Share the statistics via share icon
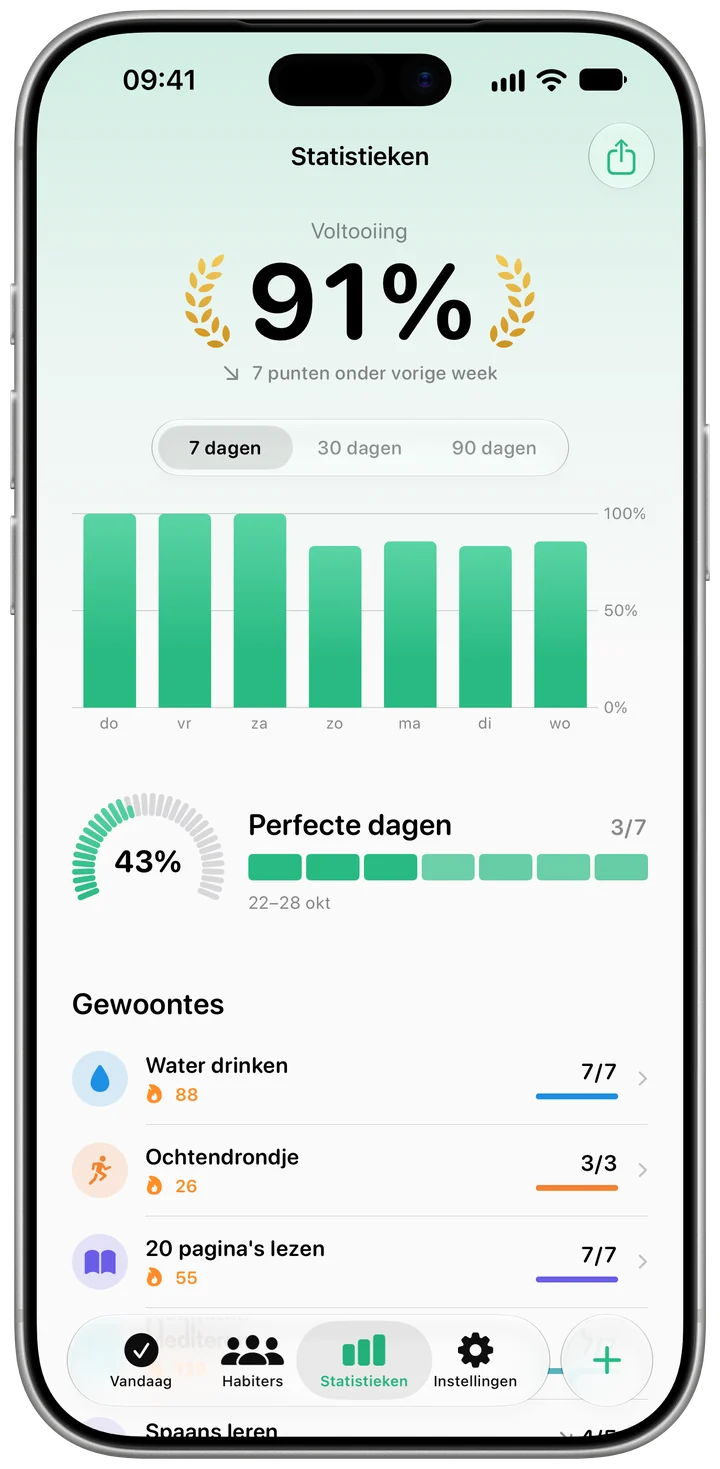Viewport: 720px width, 1469px height. 621,157
